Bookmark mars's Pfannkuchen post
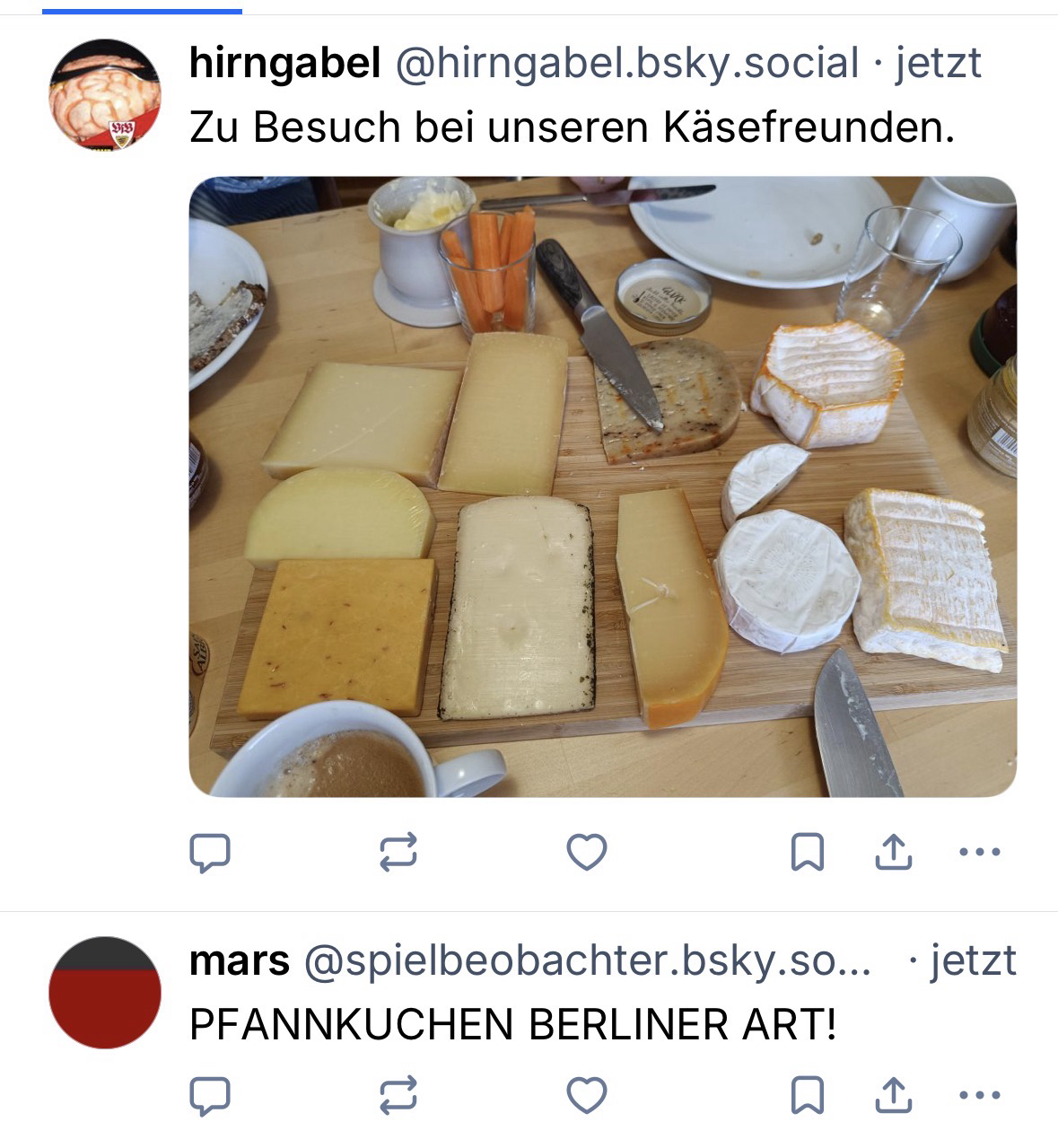 click(x=807, y=1095)
